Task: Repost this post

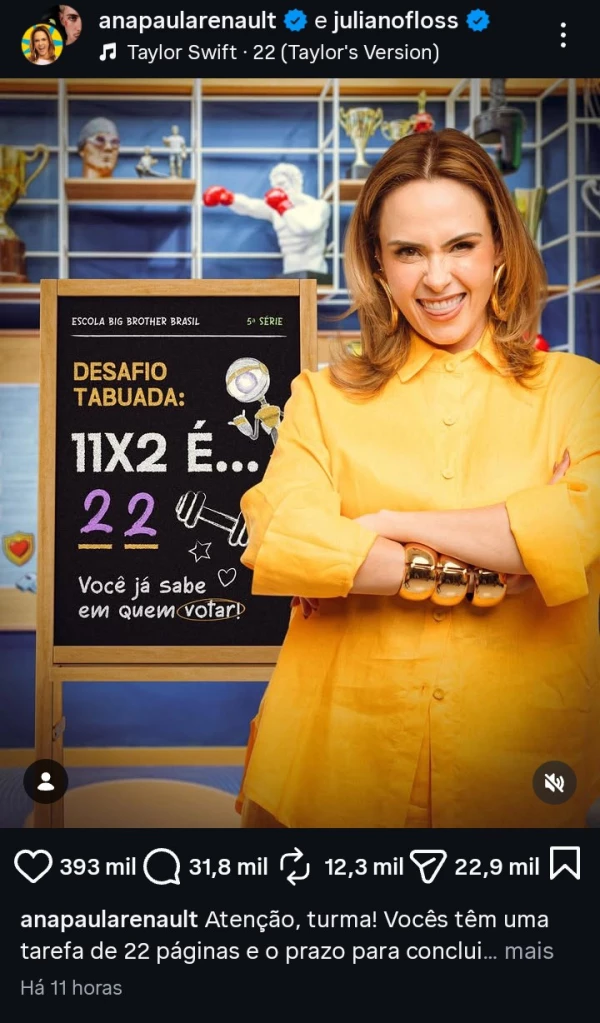Action: [x=296, y=866]
